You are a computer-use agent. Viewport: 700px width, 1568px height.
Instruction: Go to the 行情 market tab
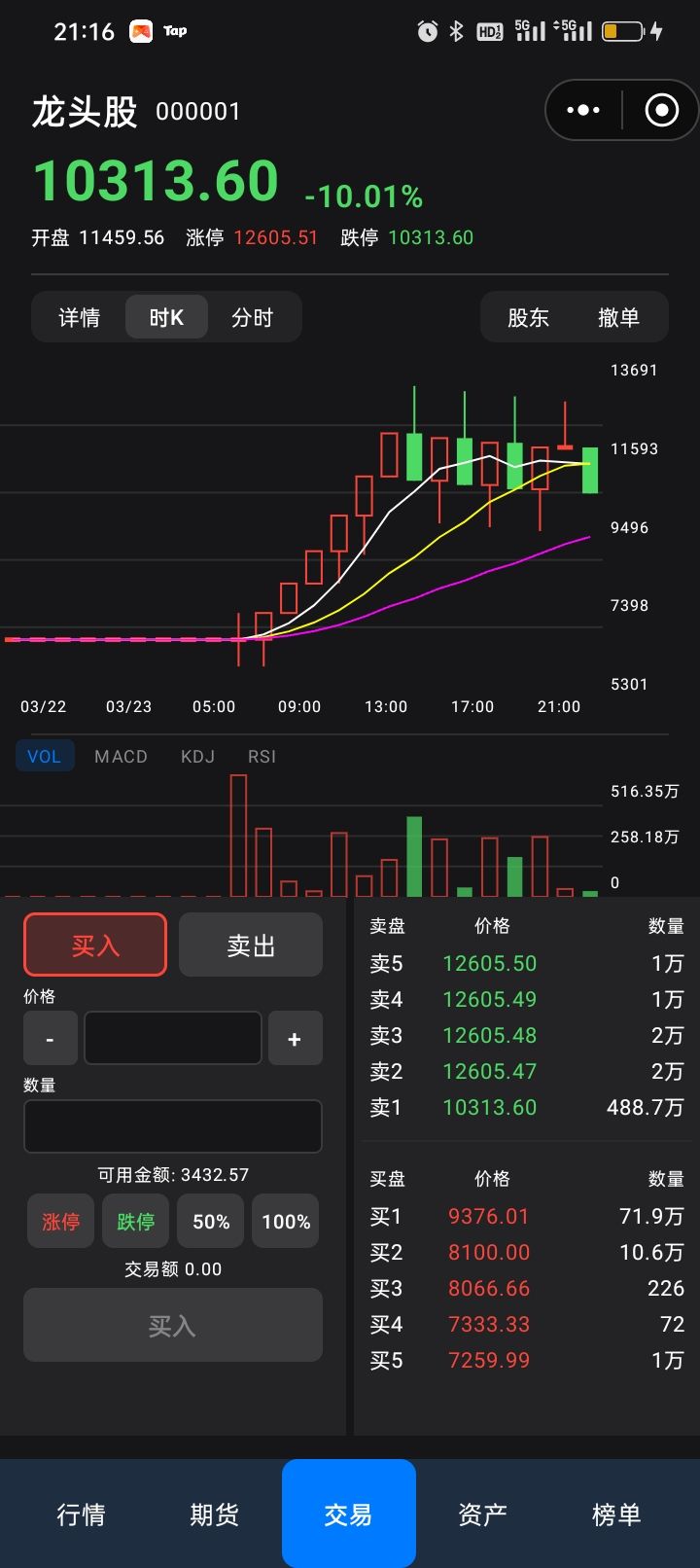tap(81, 1515)
